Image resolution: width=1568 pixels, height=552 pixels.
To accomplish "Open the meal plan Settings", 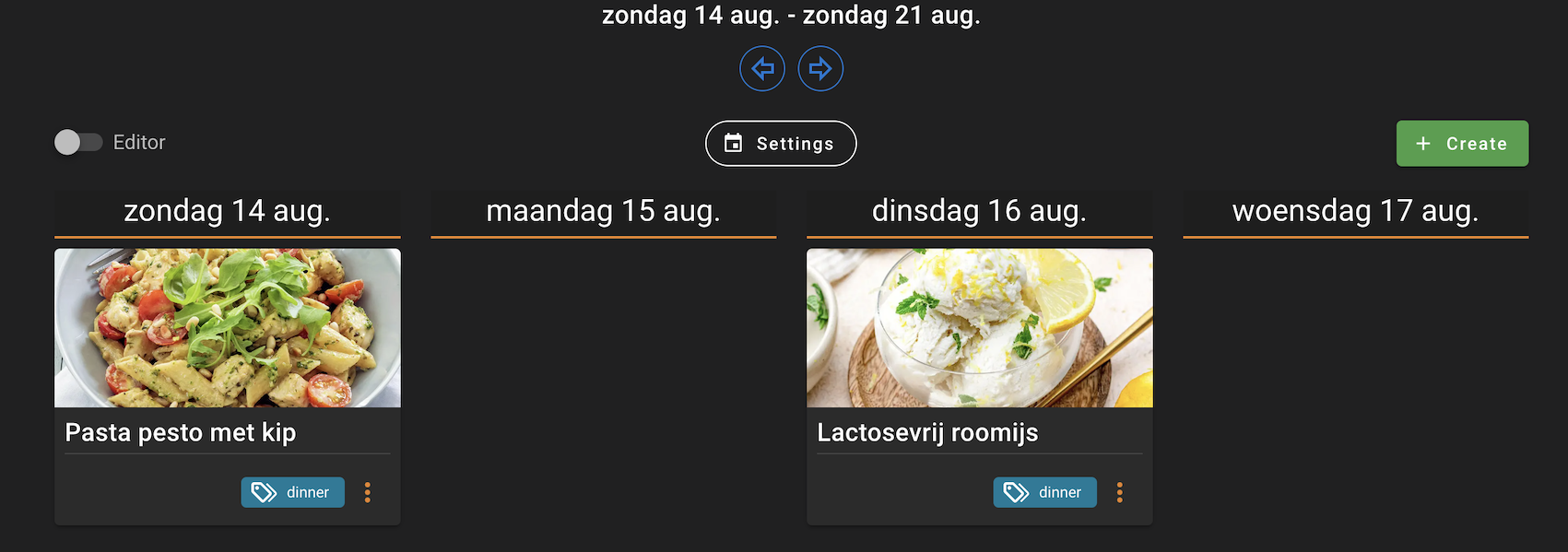I will pos(781,144).
